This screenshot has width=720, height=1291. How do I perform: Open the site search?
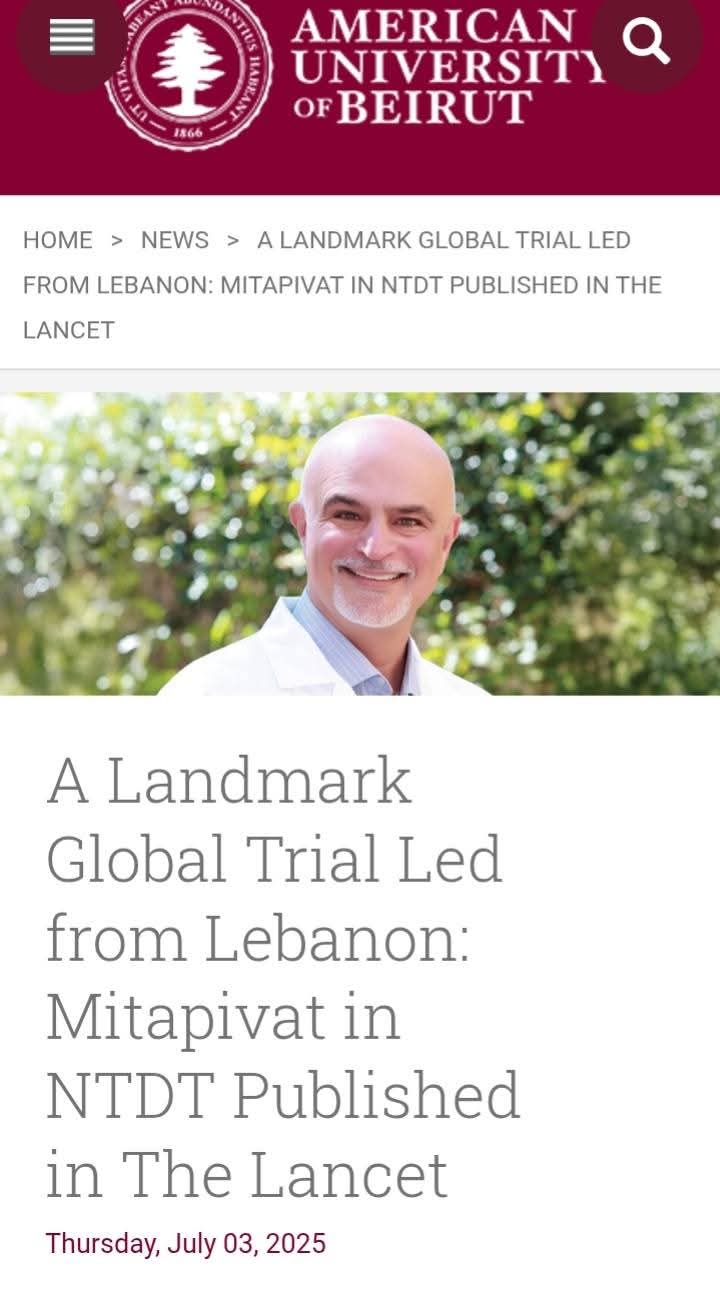tap(645, 40)
